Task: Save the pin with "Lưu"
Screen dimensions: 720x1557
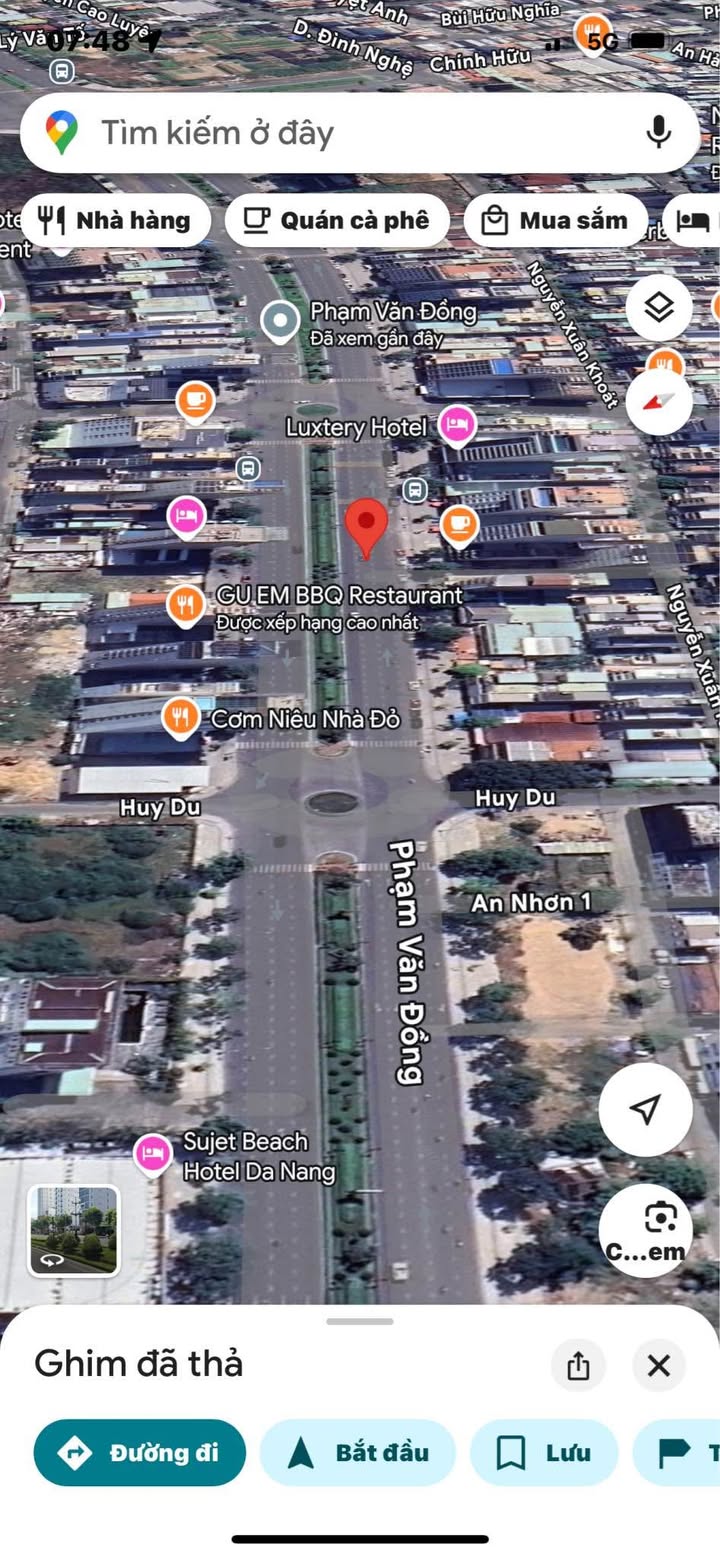Action: click(x=544, y=1453)
